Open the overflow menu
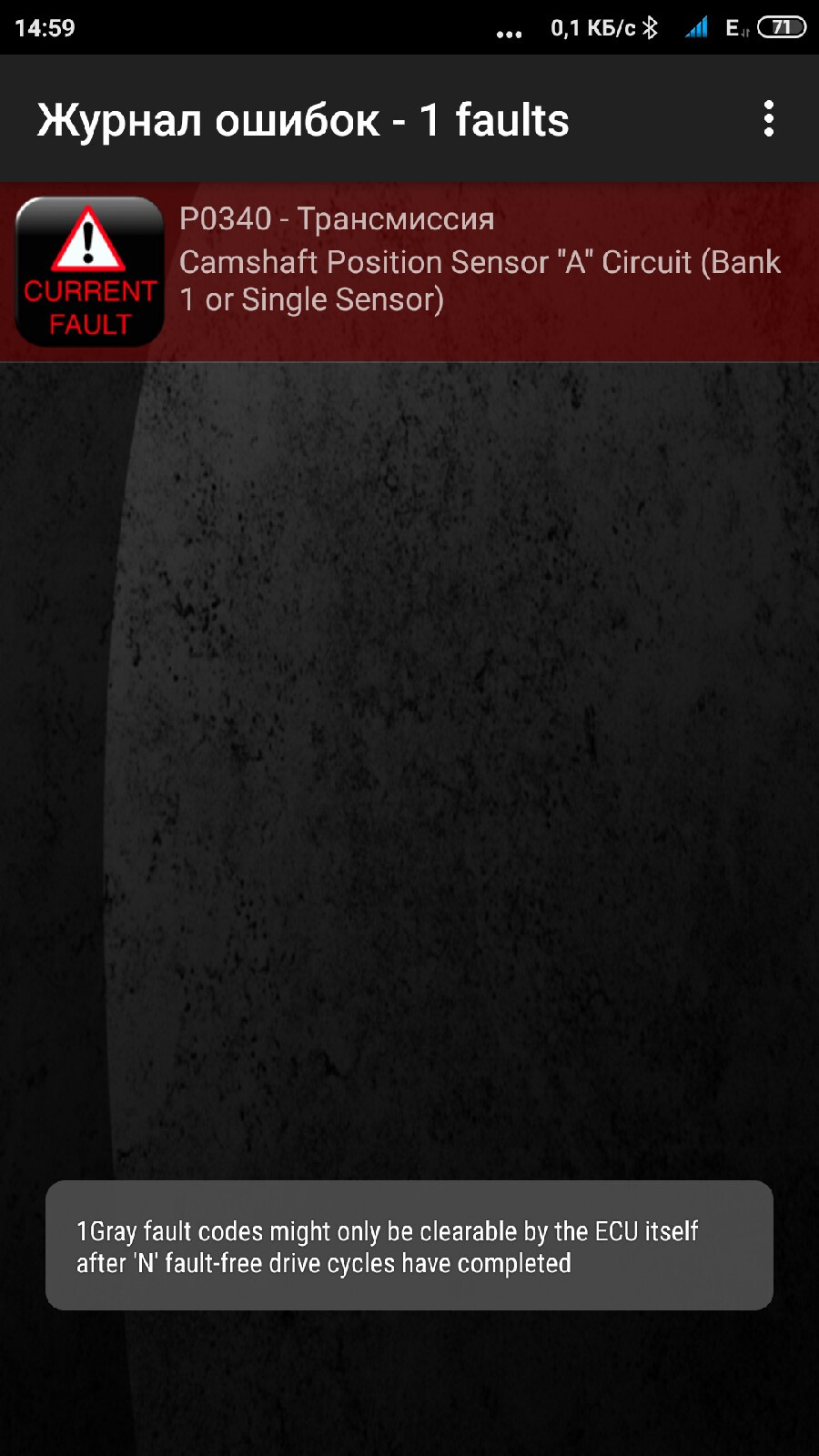The height and width of the screenshot is (1456, 819). point(769,119)
